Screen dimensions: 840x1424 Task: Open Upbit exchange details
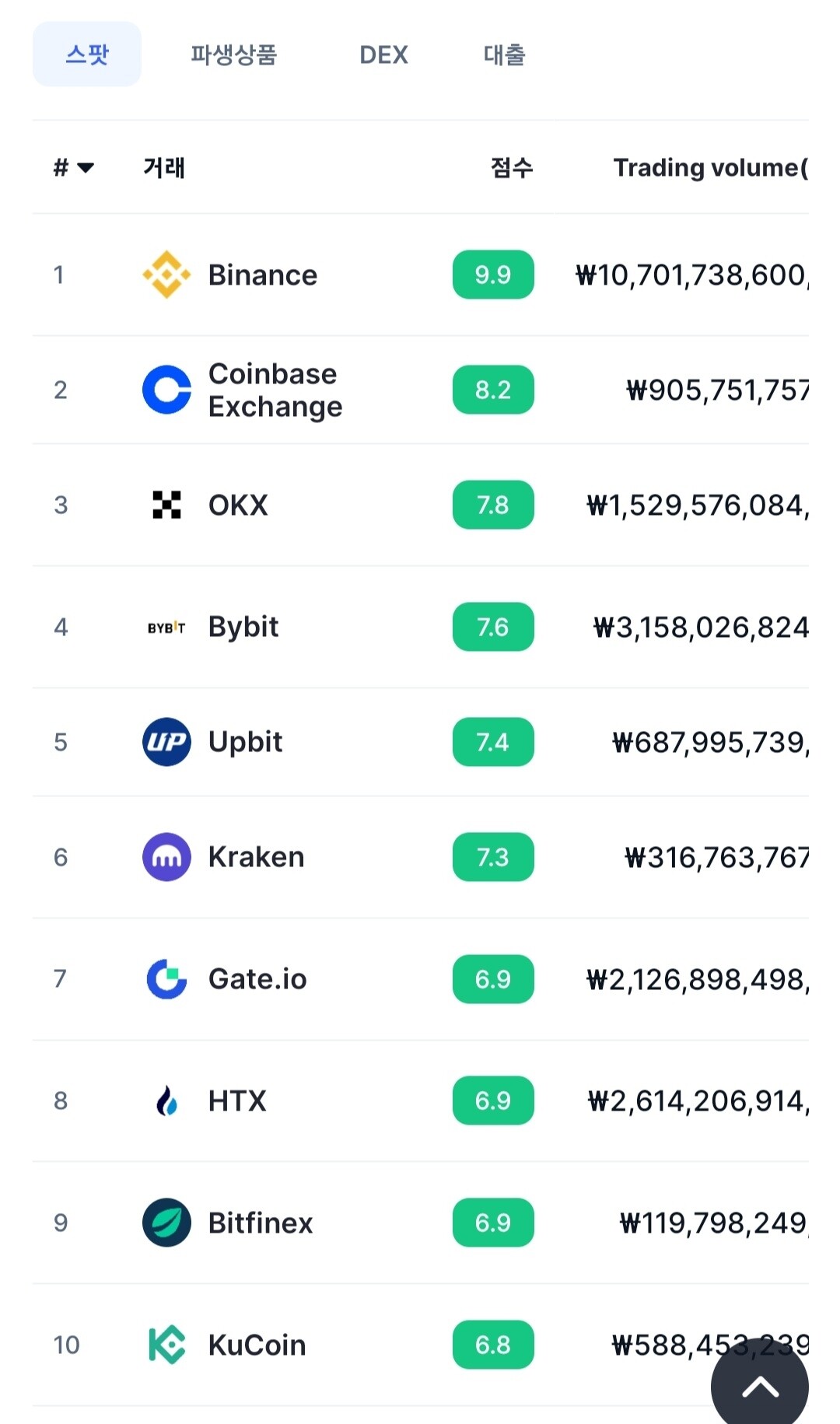point(245,742)
